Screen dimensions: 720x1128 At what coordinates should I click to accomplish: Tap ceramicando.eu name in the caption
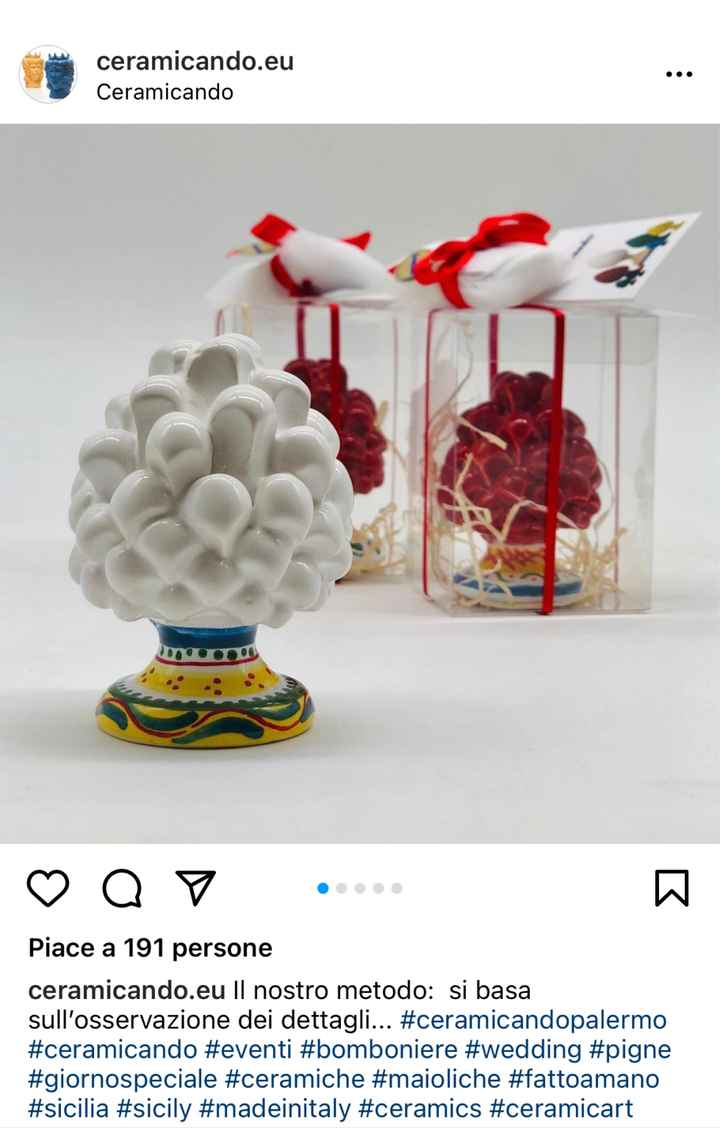click(126, 991)
